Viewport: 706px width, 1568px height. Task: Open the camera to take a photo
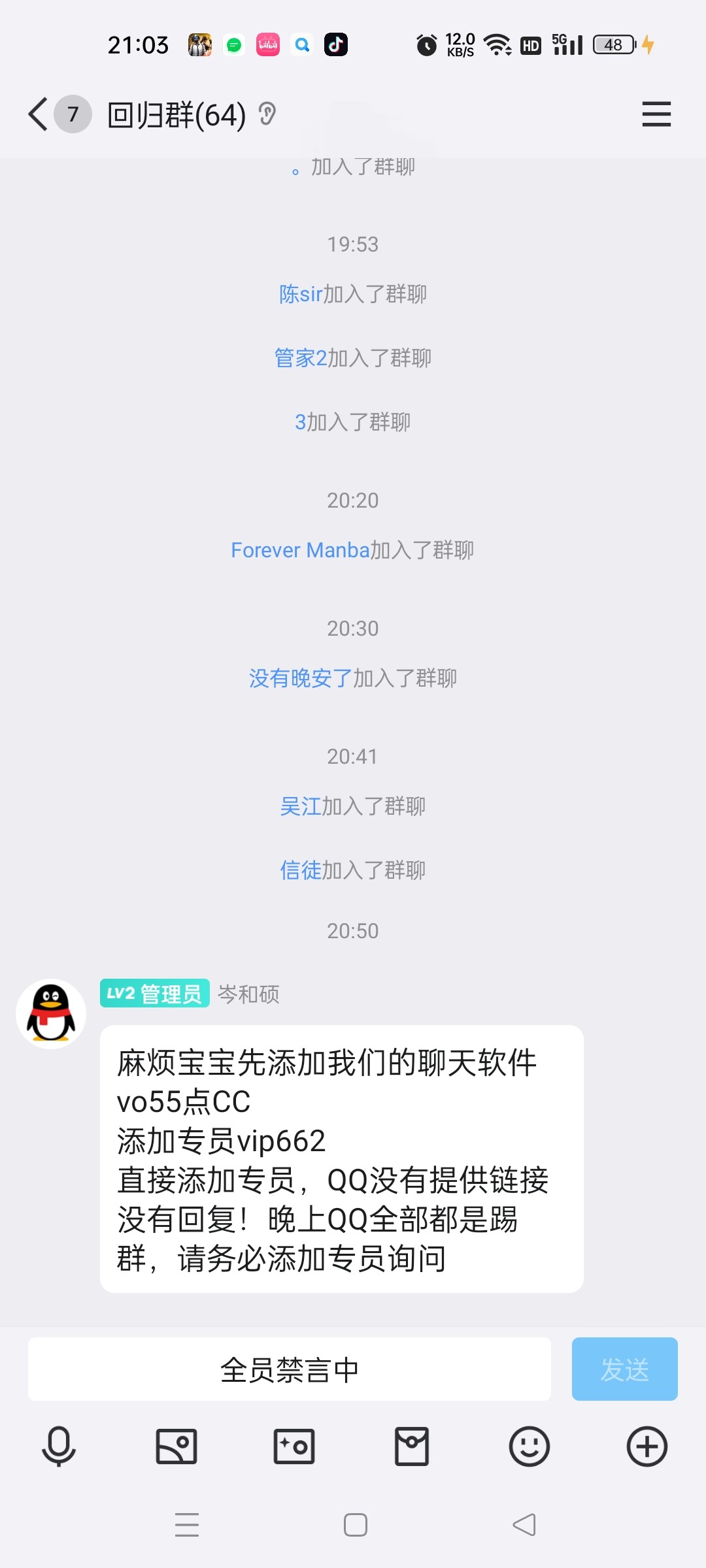pos(294,1446)
